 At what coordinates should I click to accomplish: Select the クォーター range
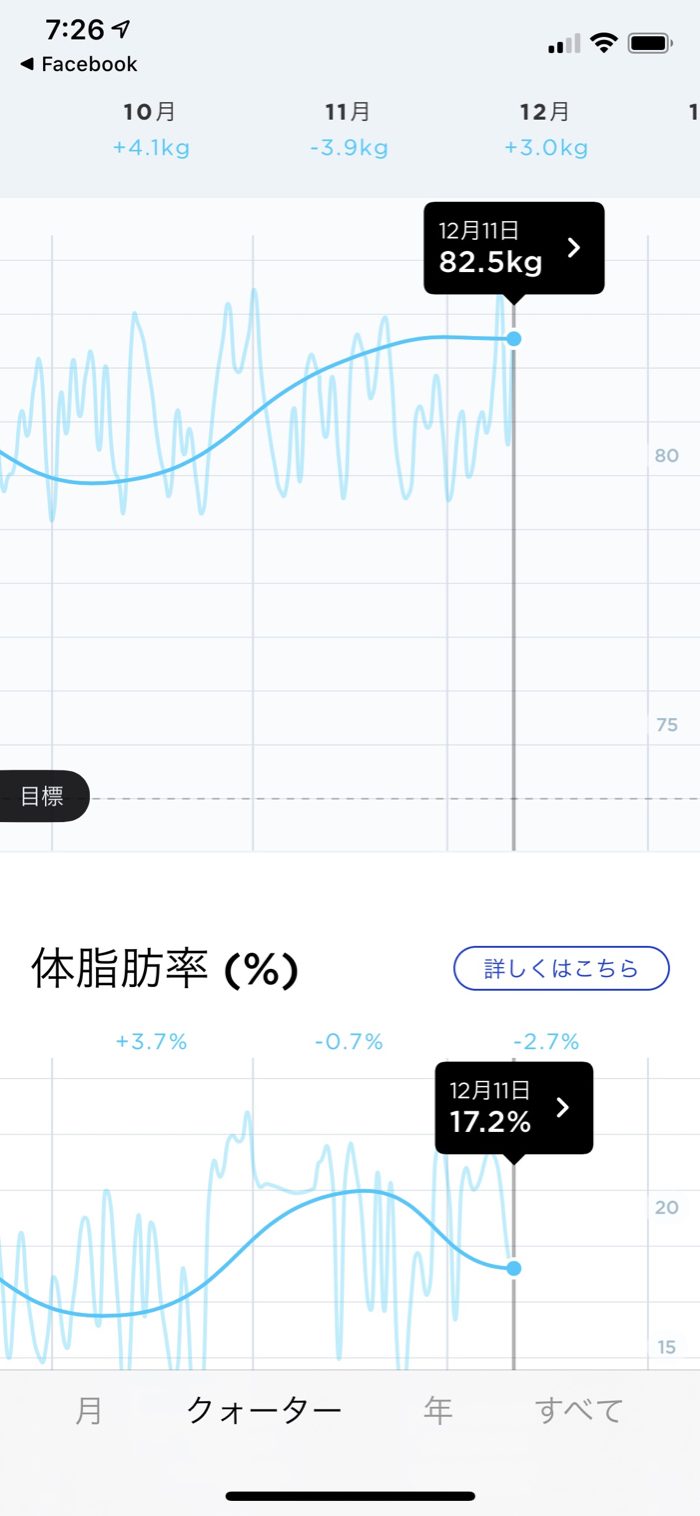264,1410
